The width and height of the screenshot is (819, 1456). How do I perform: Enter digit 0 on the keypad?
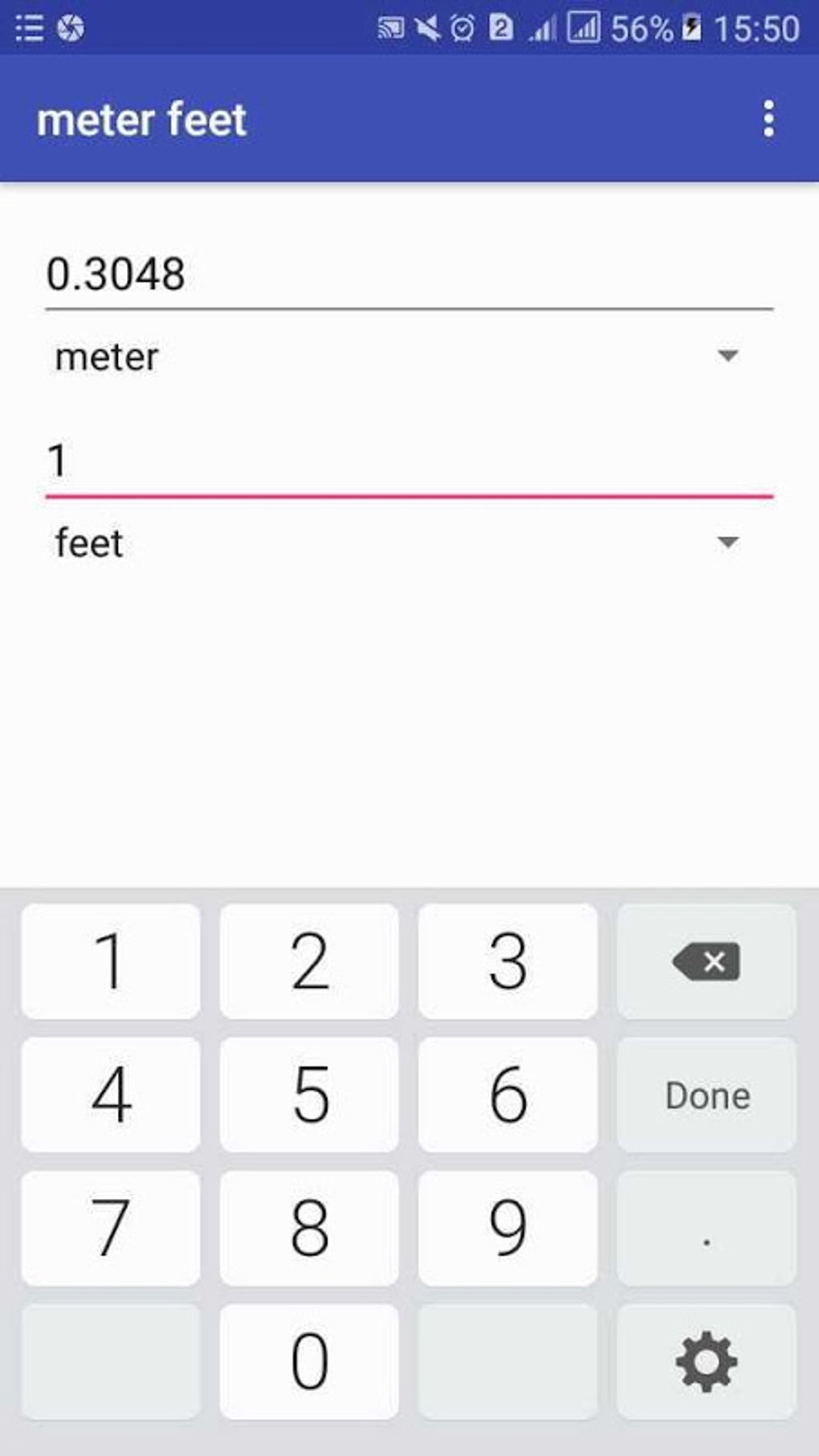coord(309,1360)
